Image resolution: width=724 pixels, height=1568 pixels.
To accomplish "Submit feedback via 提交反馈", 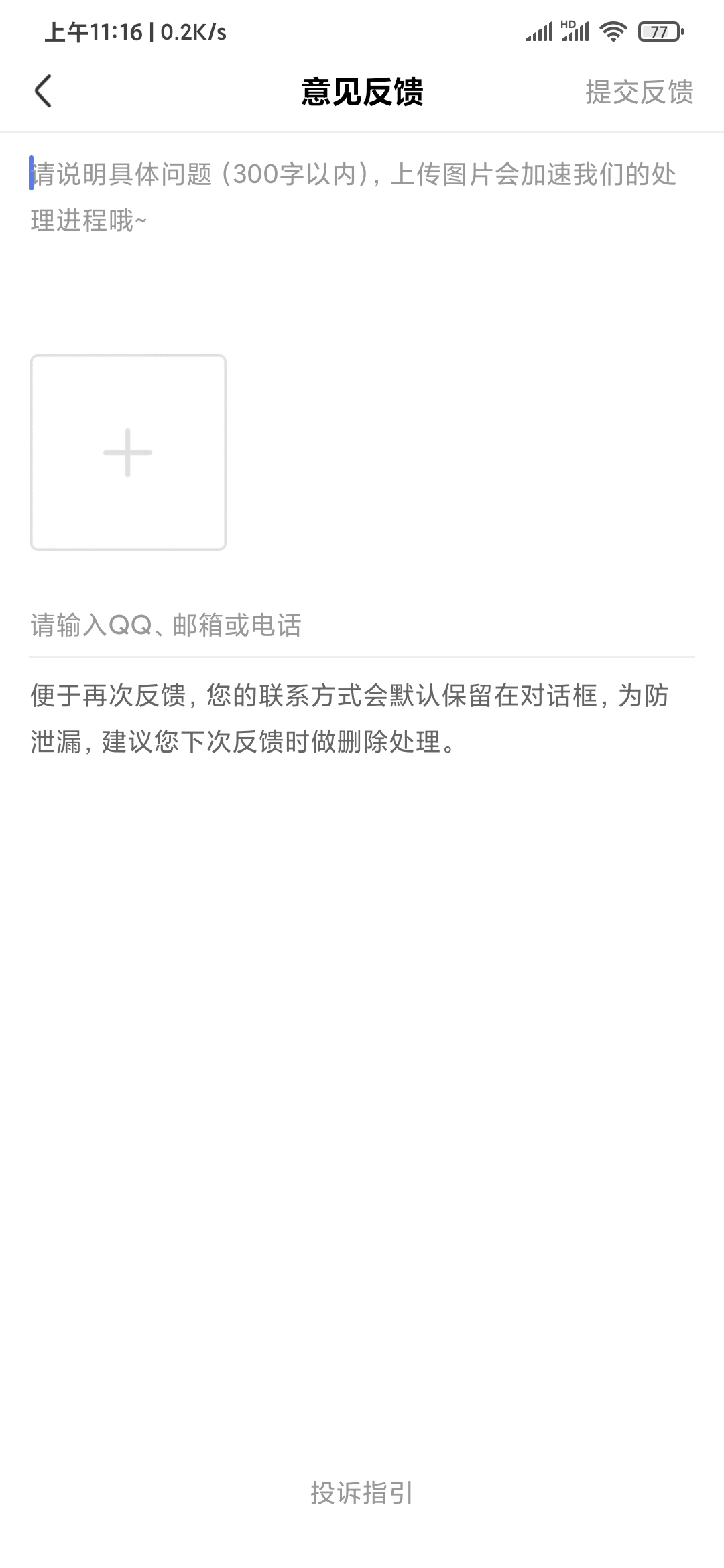I will click(x=640, y=94).
